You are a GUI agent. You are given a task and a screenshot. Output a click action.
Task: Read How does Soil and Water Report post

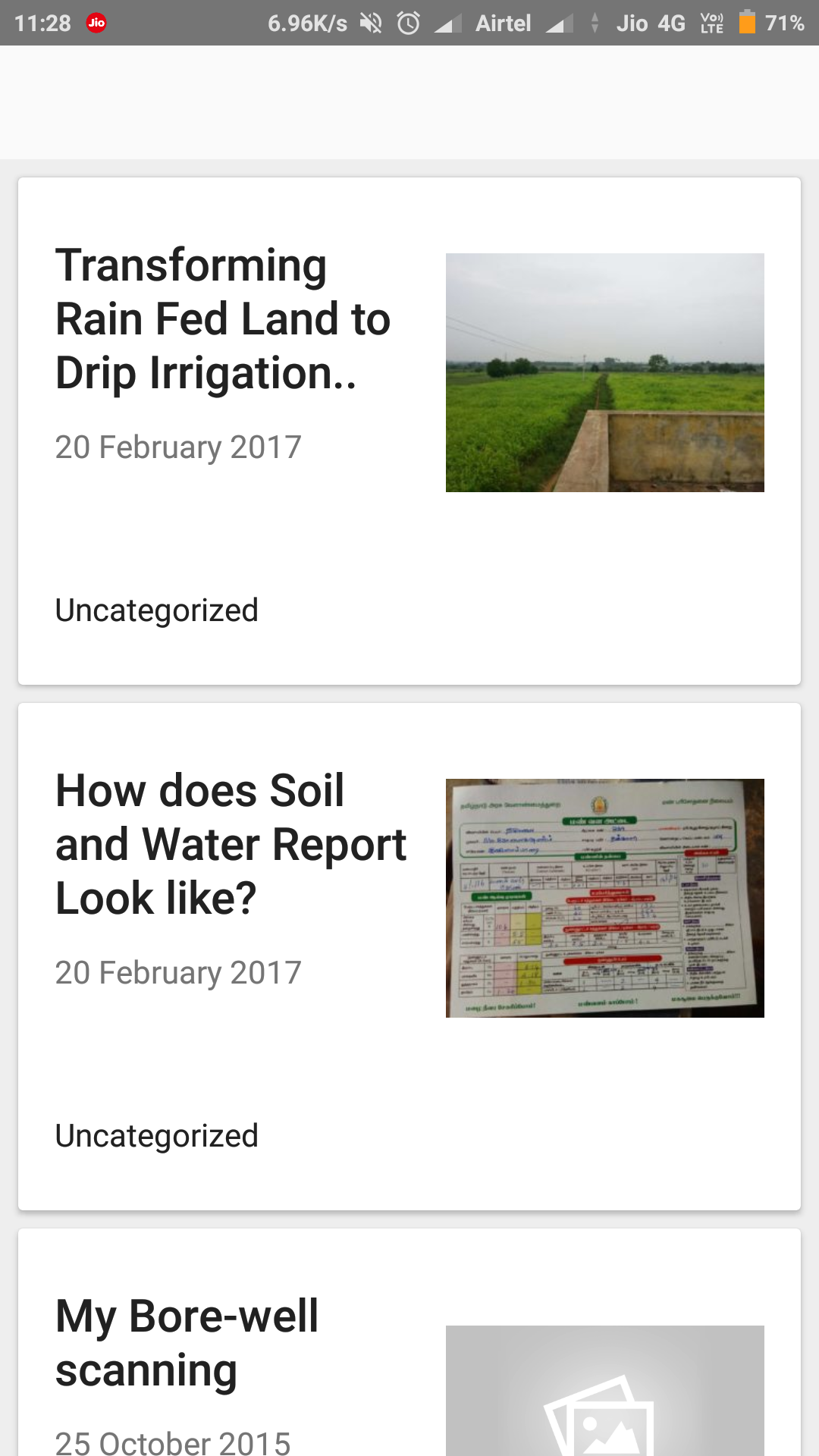tap(231, 844)
